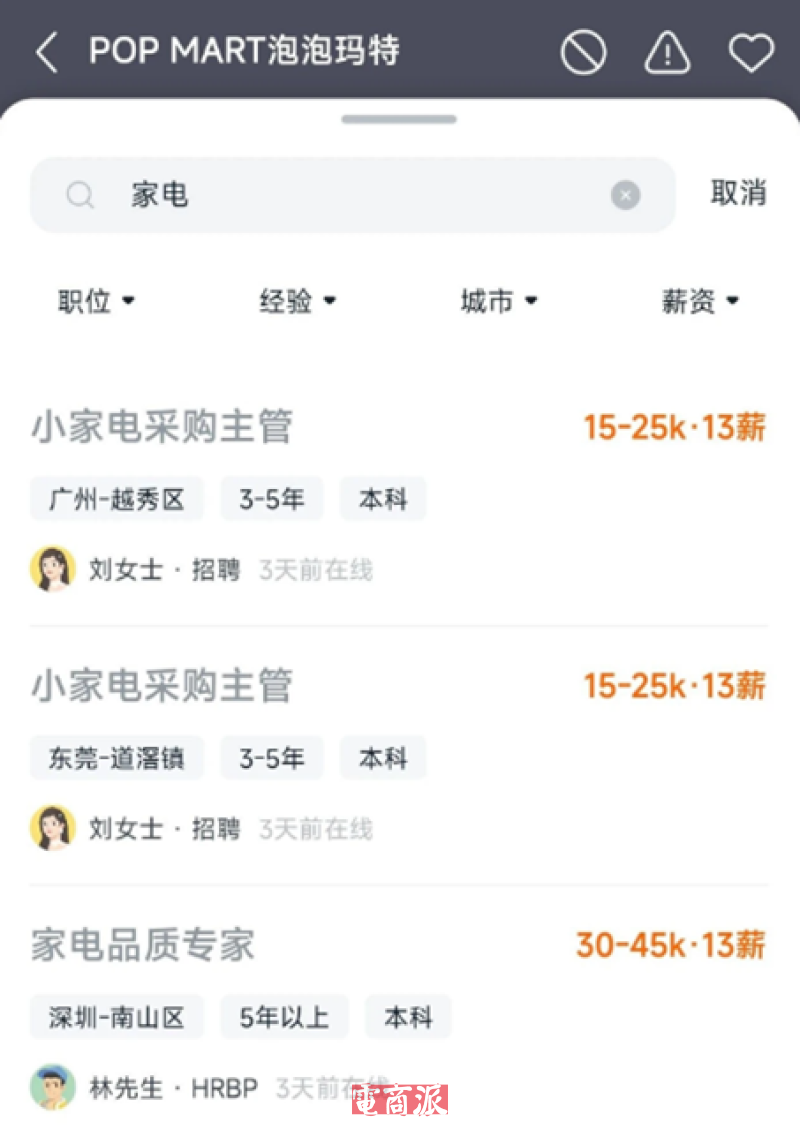Image resolution: width=800 pixels, height=1137 pixels.
Task: Go back from POP MART page
Action: pyautogui.click(x=46, y=52)
